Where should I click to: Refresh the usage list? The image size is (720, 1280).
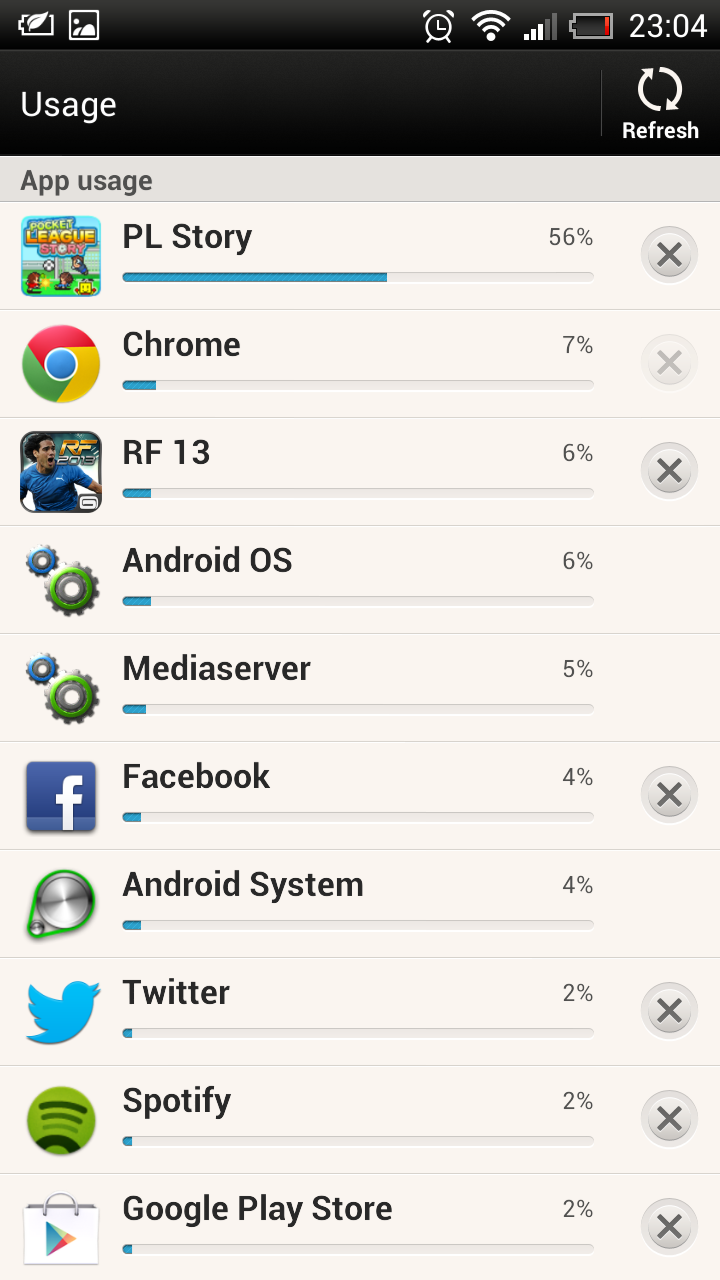[x=660, y=104]
